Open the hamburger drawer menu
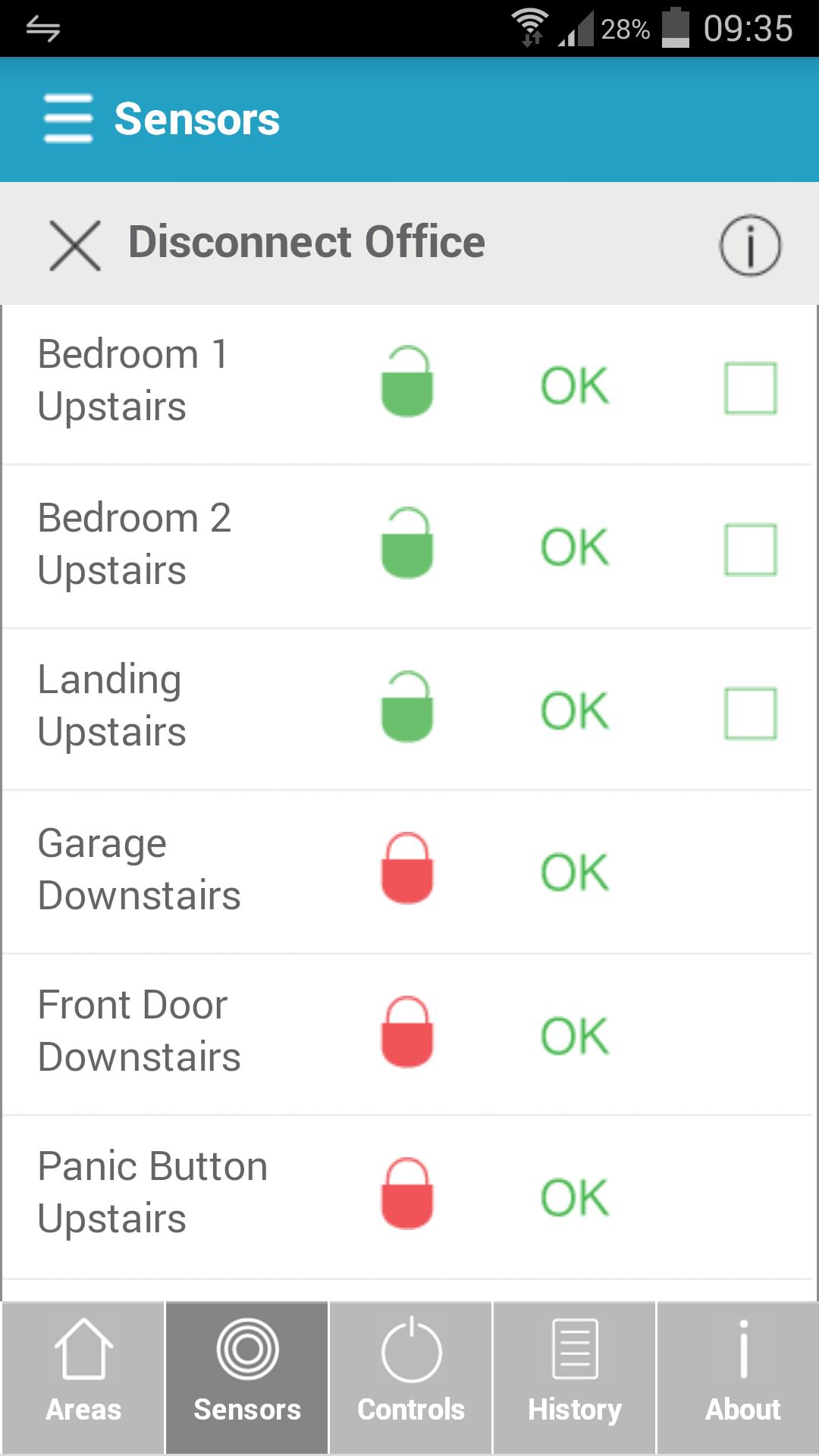This screenshot has height=1456, width=819. [x=68, y=118]
